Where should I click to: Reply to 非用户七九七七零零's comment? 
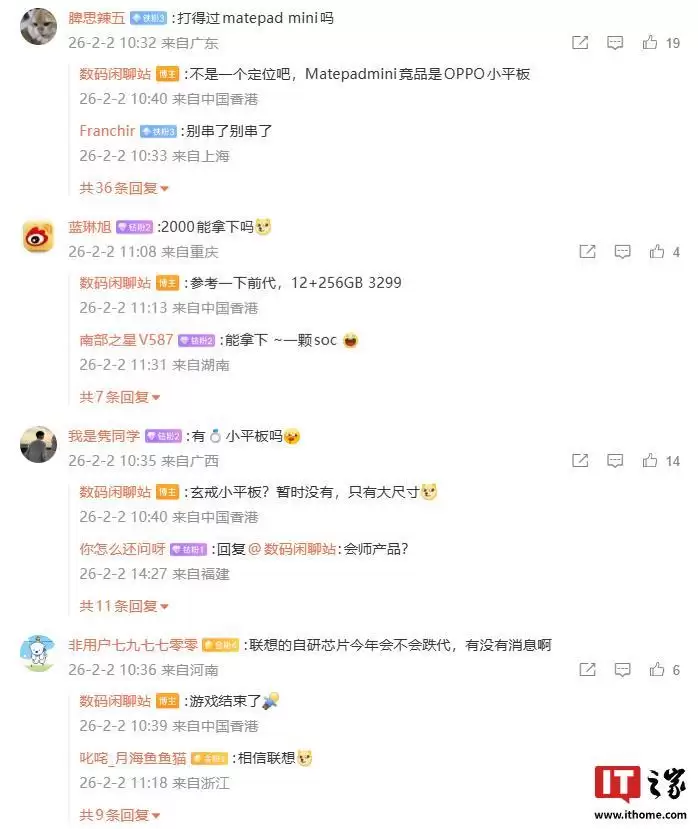tap(622, 670)
